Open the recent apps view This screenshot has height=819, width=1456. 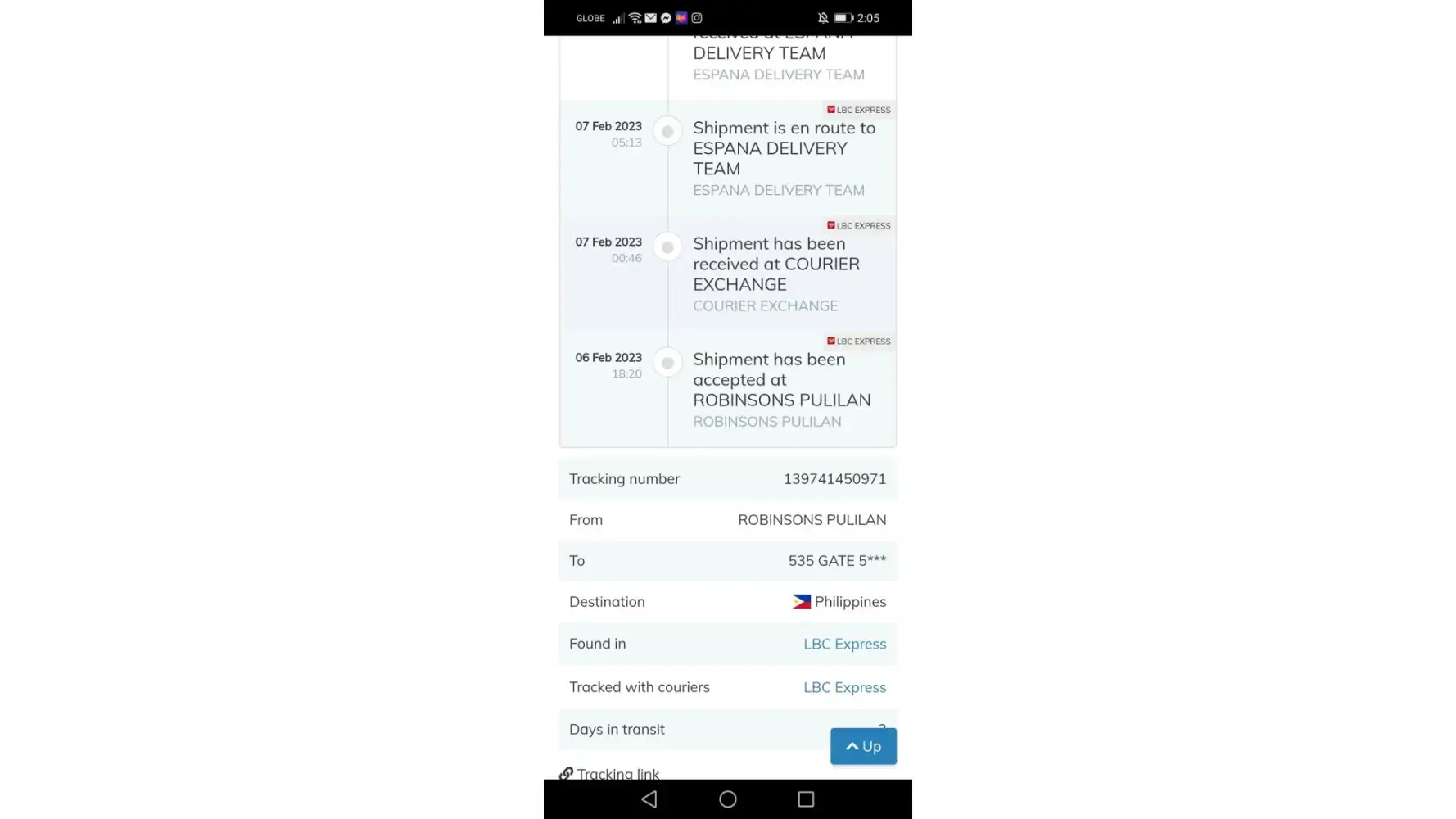pyautogui.click(x=806, y=799)
